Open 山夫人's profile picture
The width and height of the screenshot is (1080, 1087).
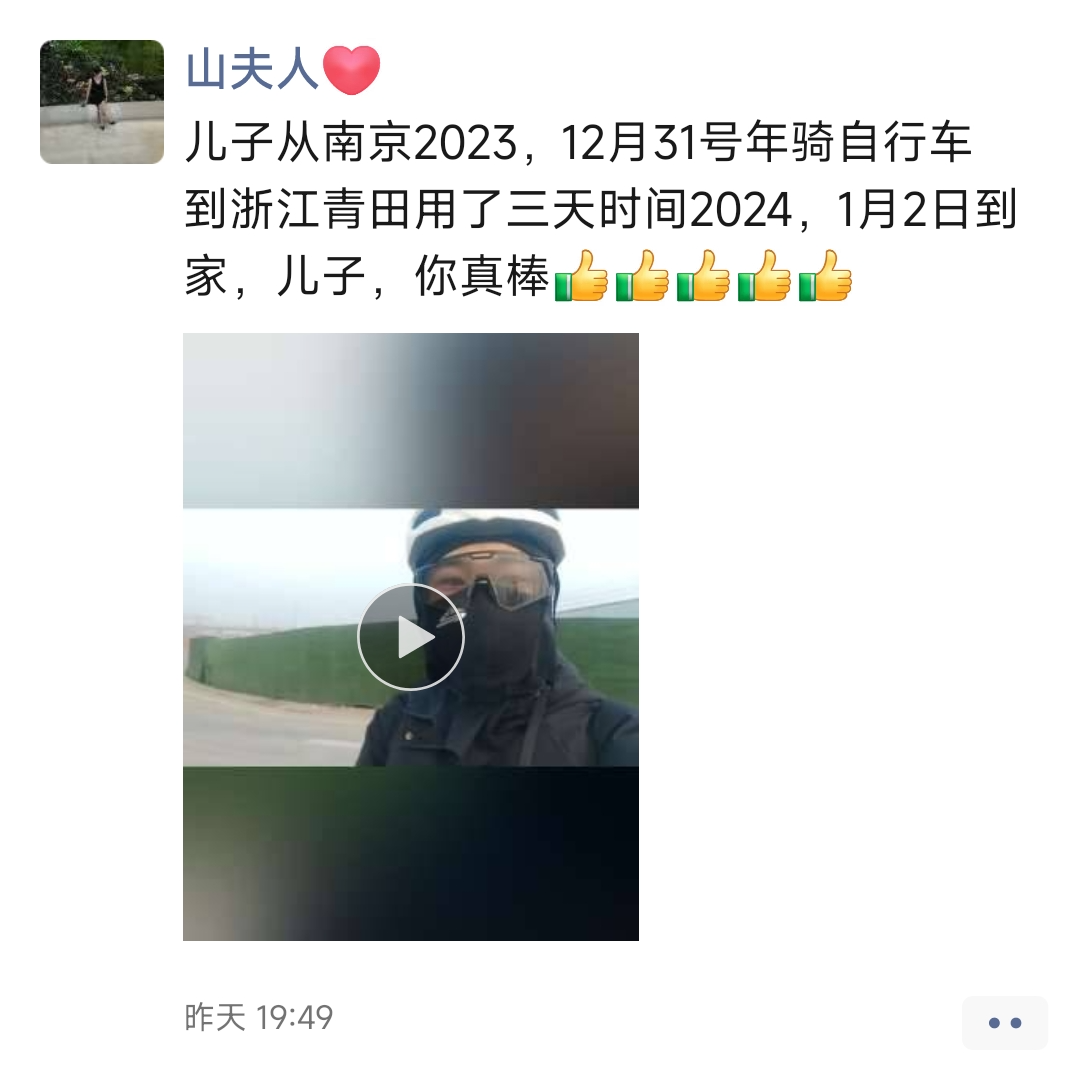pos(102,102)
